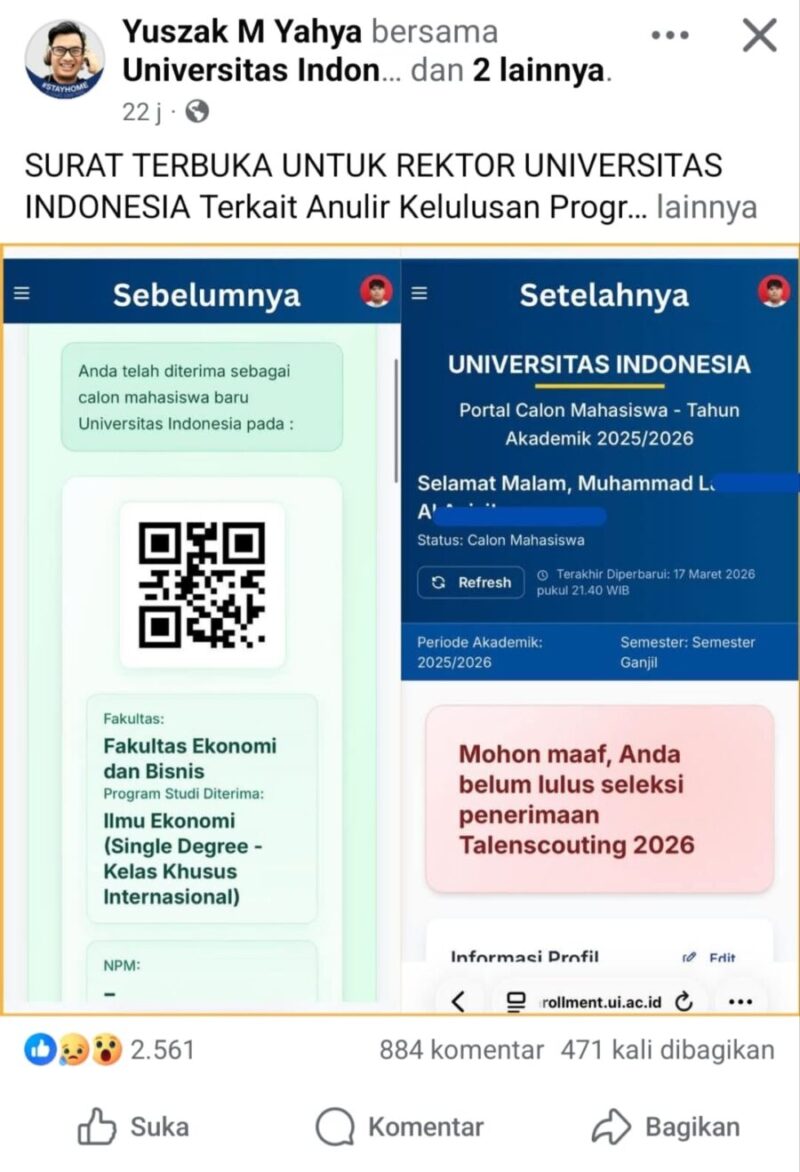Expand caption by tapping lainnya
The image size is (800, 1172).
coord(707,207)
